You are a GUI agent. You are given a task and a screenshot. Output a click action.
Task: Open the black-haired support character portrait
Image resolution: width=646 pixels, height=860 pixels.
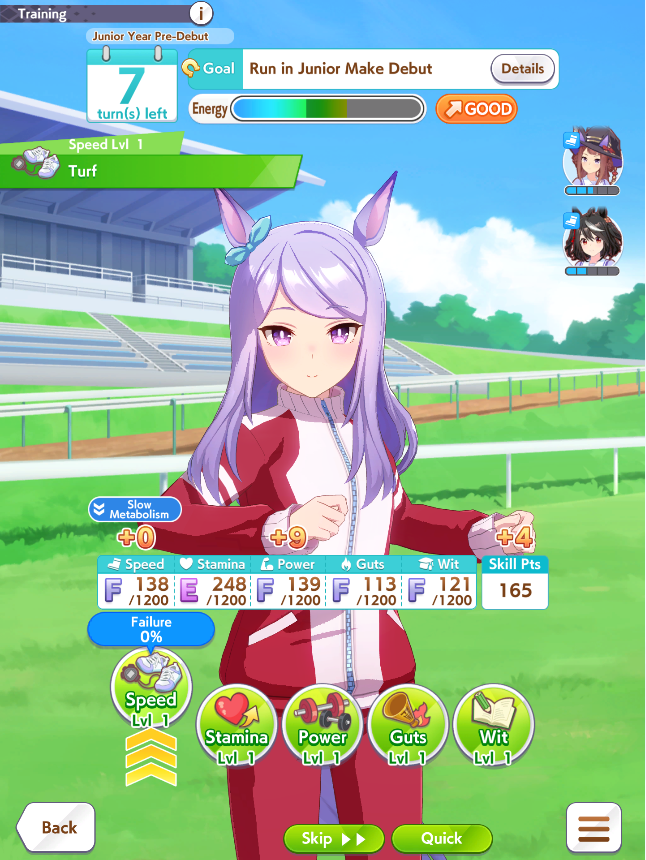click(x=593, y=241)
